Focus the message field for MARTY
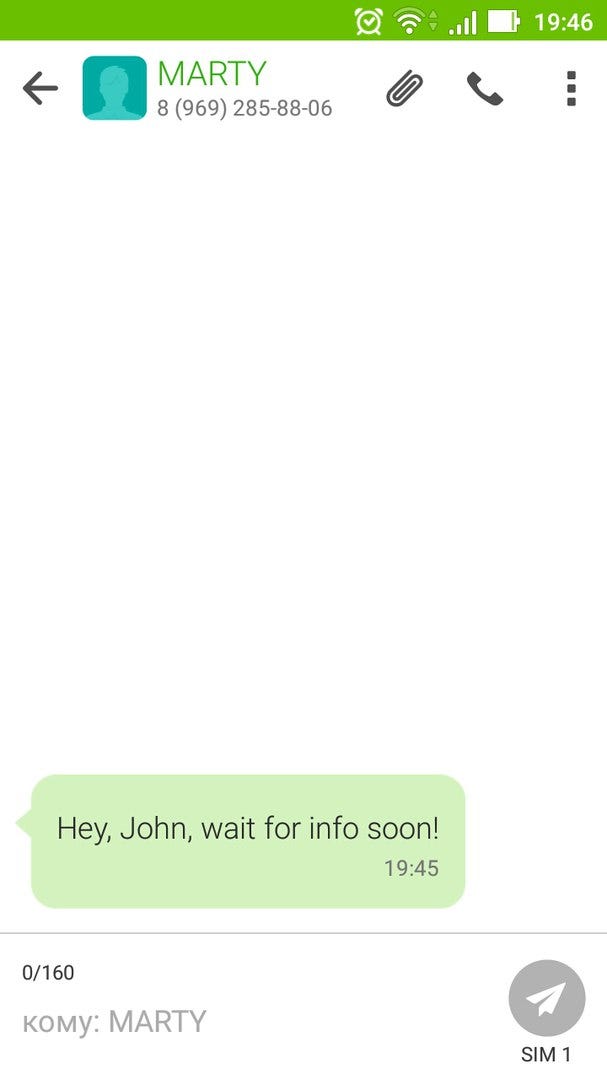The width and height of the screenshot is (607, 1080). 255,1021
